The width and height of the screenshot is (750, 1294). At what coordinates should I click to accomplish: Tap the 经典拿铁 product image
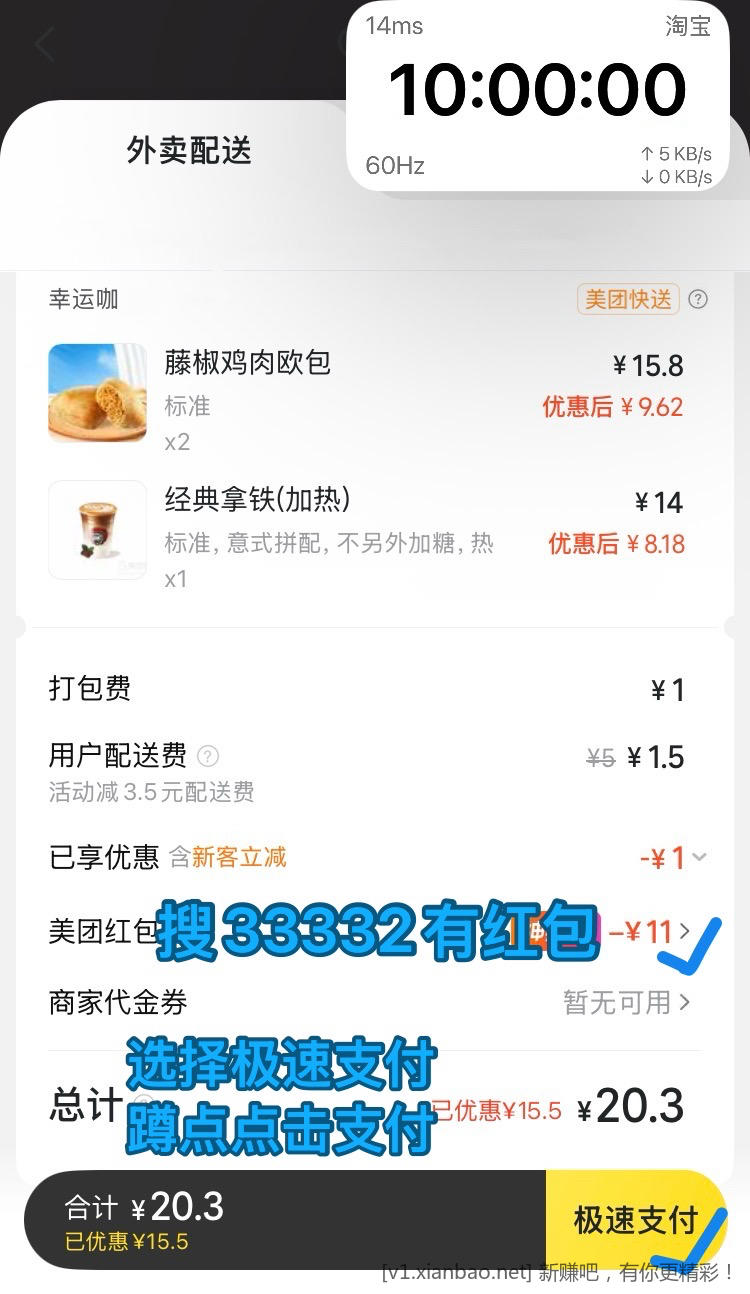click(97, 530)
